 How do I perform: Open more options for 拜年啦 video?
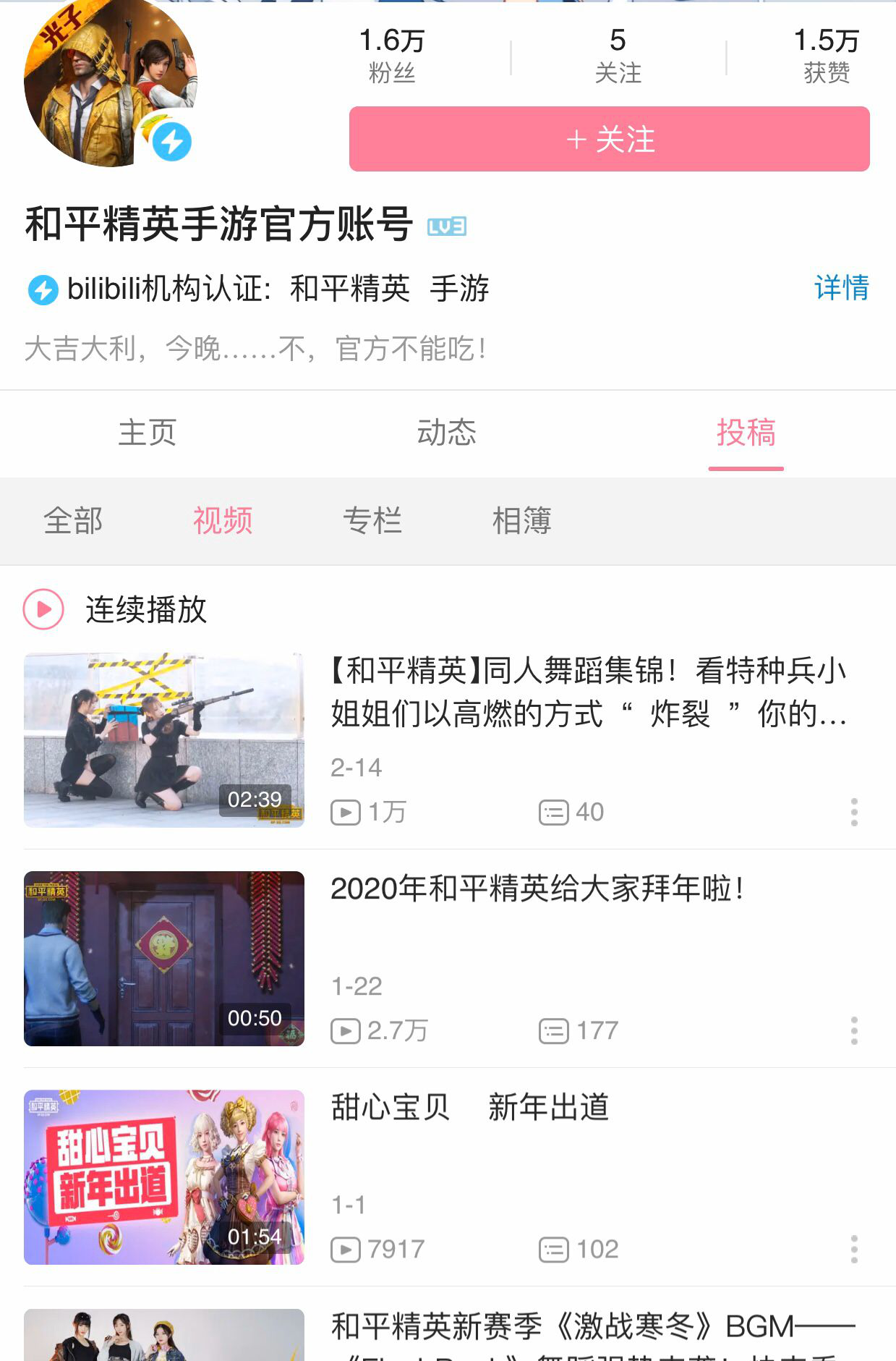854,1031
